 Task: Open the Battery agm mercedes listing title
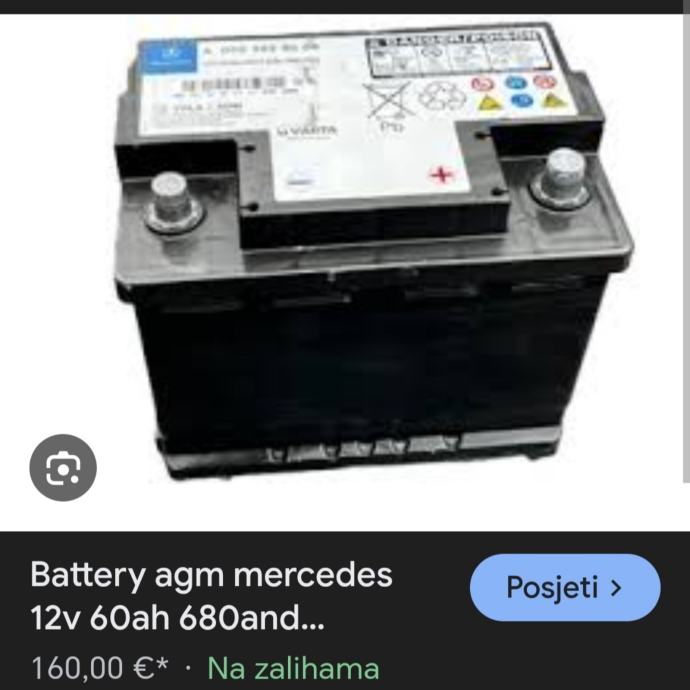pyautogui.click(x=212, y=596)
